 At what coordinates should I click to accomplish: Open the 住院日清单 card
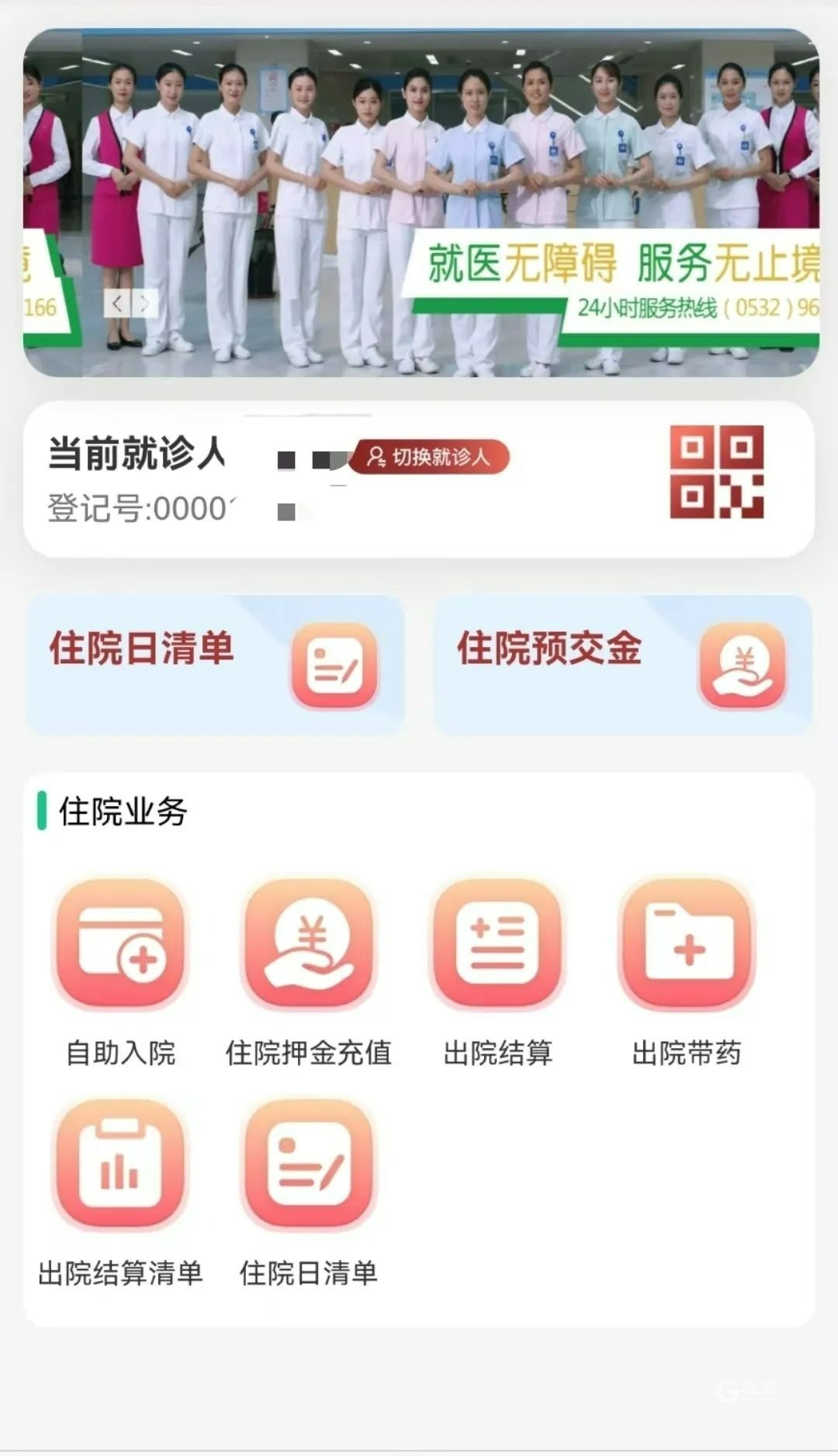216,665
